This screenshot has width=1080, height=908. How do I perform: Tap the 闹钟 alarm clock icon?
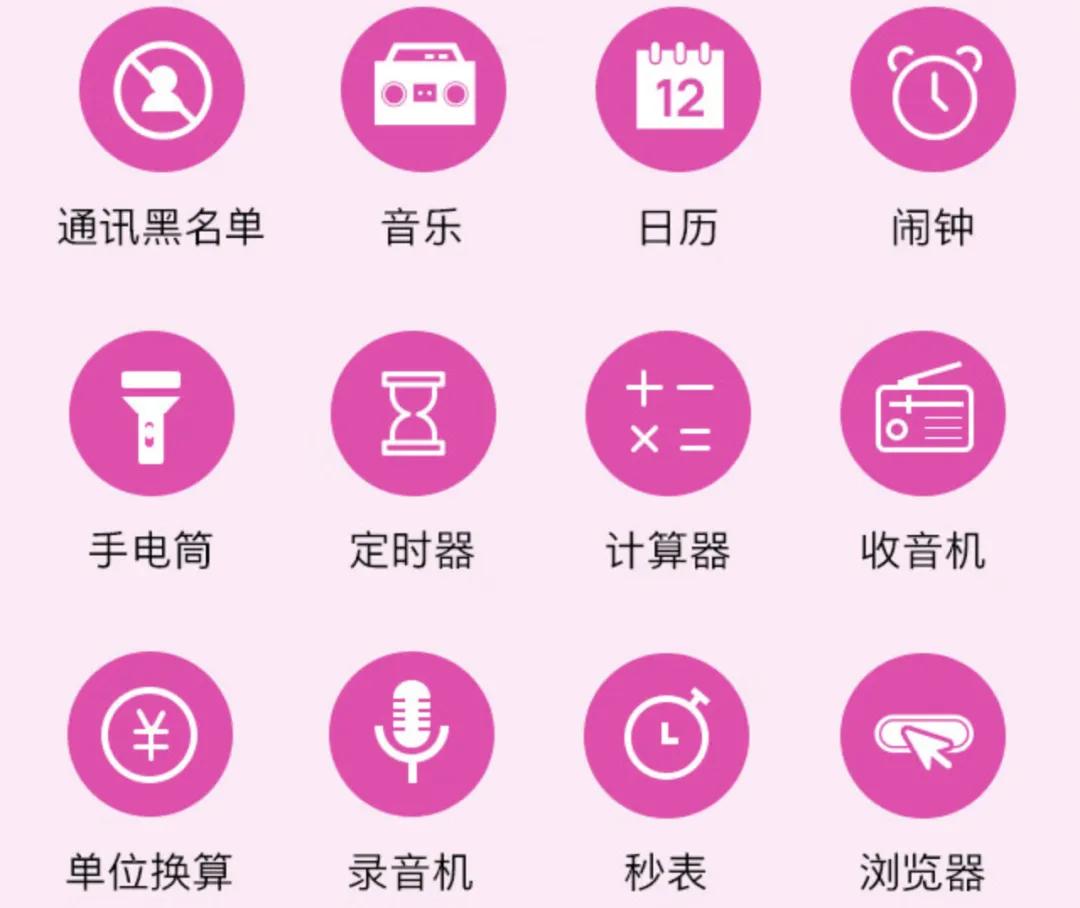tap(933, 90)
